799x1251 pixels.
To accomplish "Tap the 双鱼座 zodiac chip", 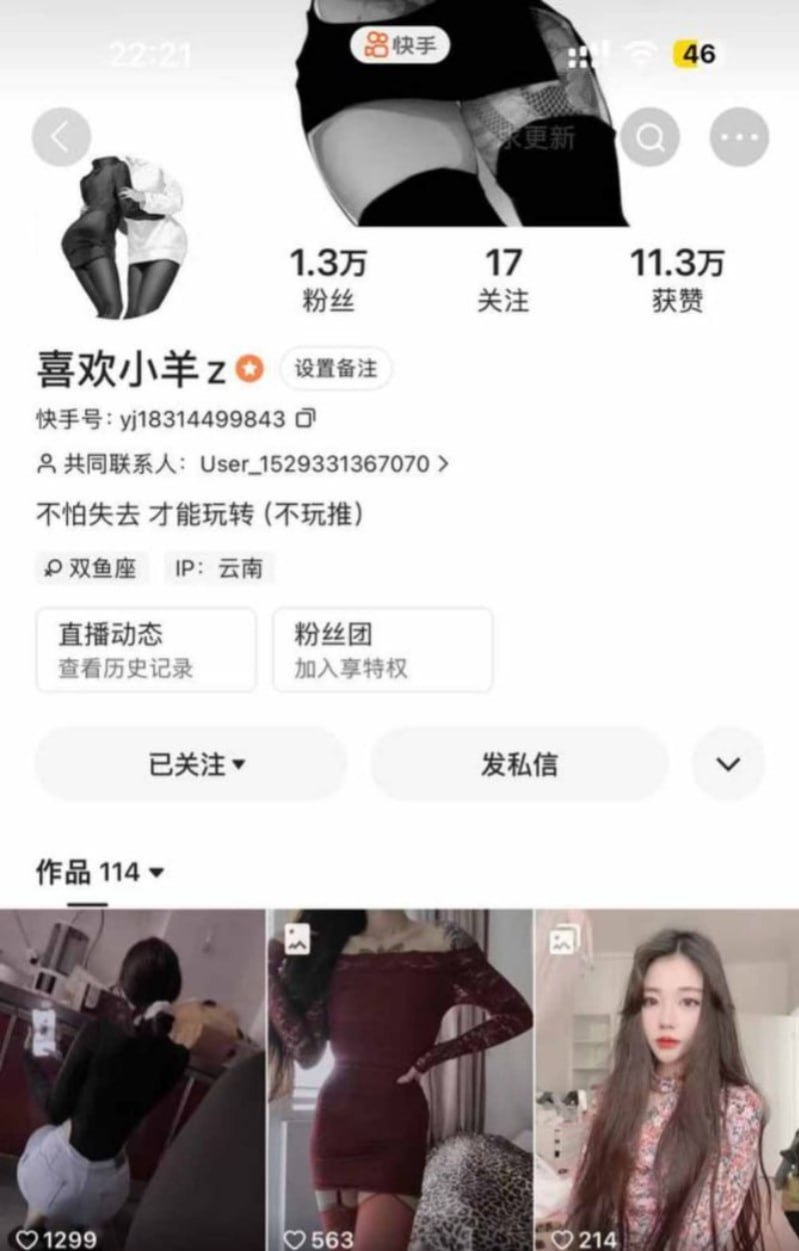I will pyautogui.click(x=92, y=569).
